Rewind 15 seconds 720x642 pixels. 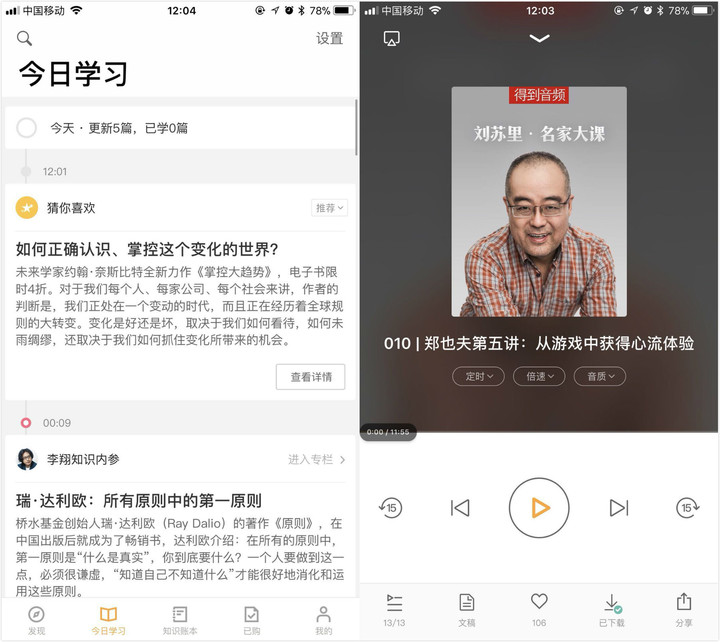(x=391, y=508)
